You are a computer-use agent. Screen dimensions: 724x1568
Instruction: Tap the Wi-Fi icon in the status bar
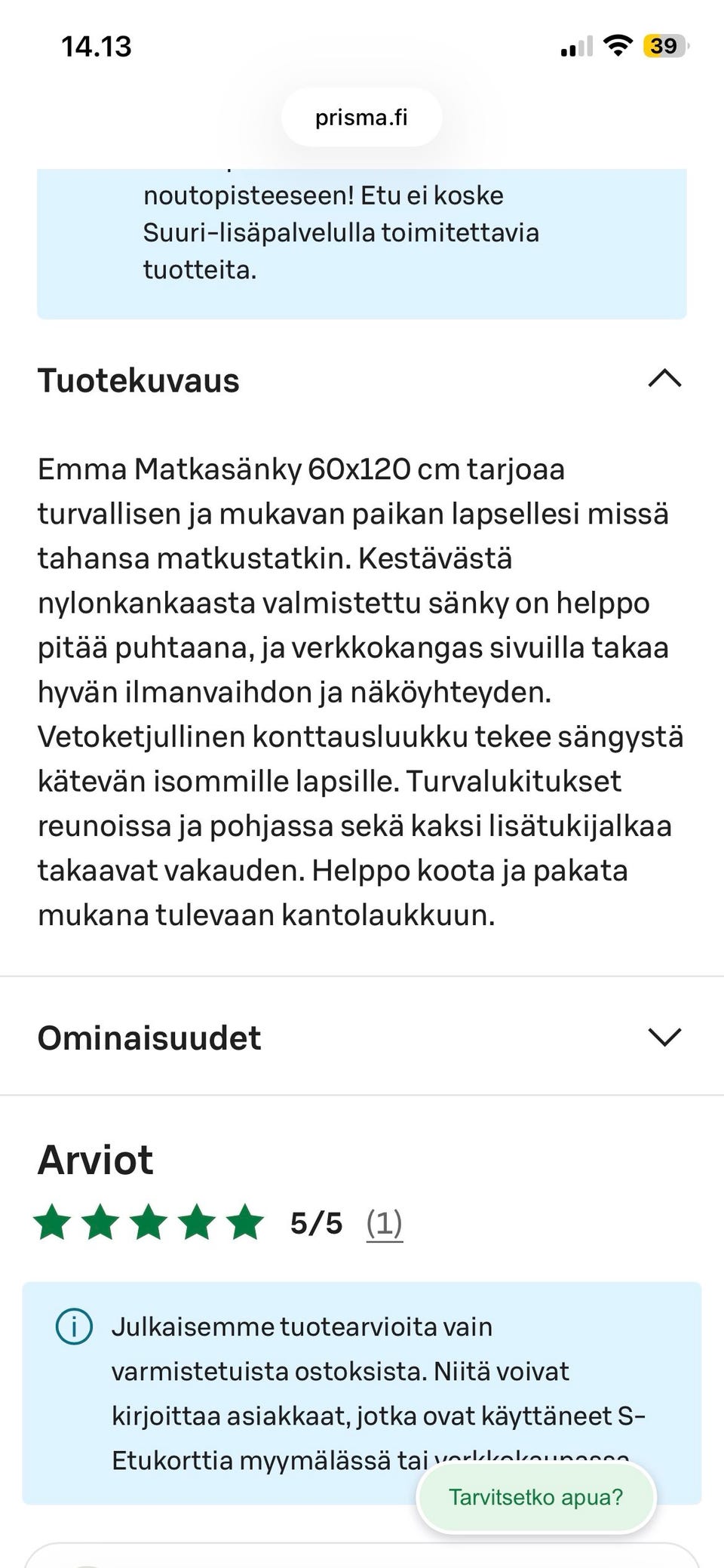pyautogui.click(x=618, y=45)
